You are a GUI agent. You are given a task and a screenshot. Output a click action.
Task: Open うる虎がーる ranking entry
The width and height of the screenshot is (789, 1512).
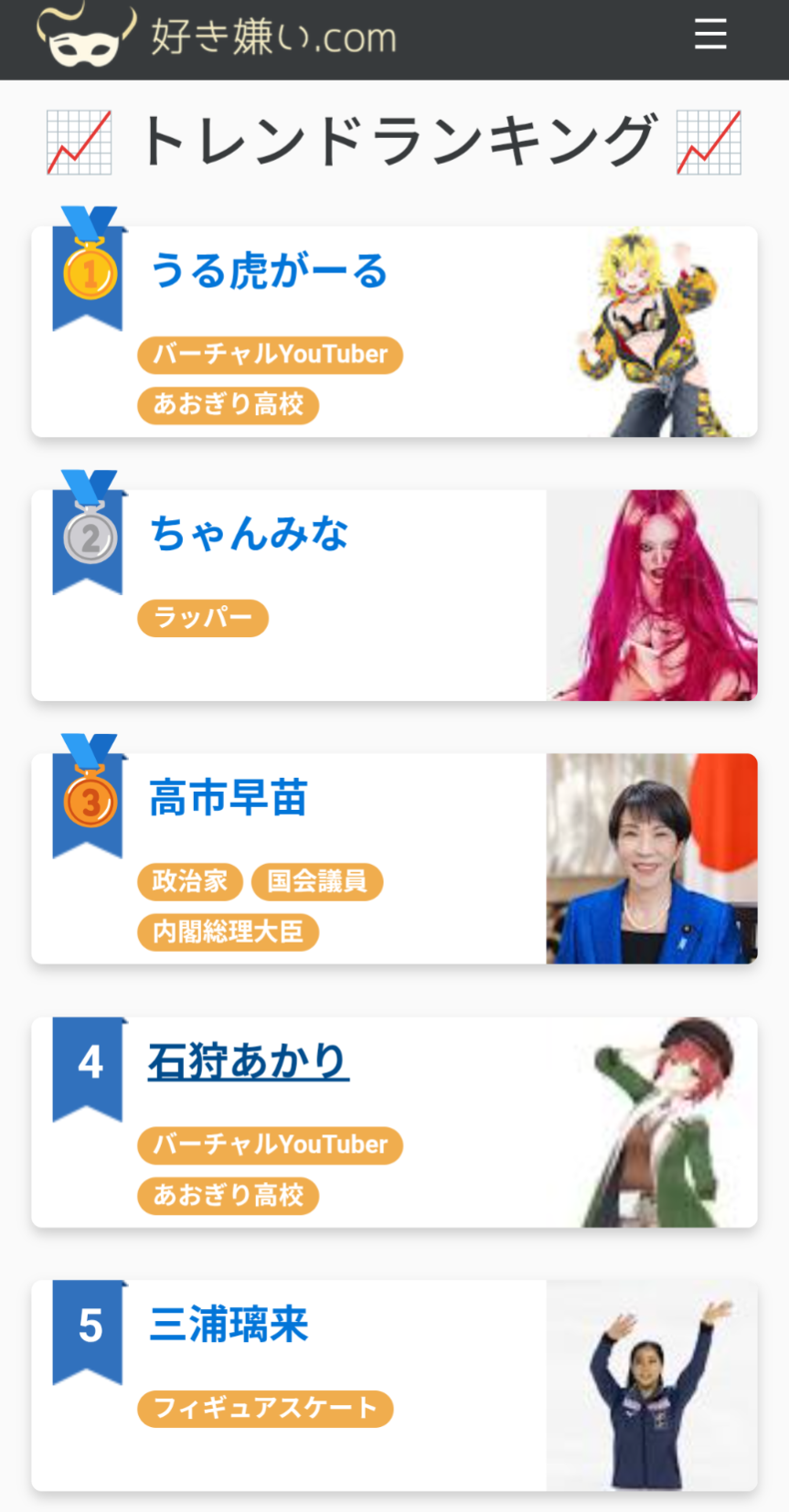pyautogui.click(x=269, y=272)
